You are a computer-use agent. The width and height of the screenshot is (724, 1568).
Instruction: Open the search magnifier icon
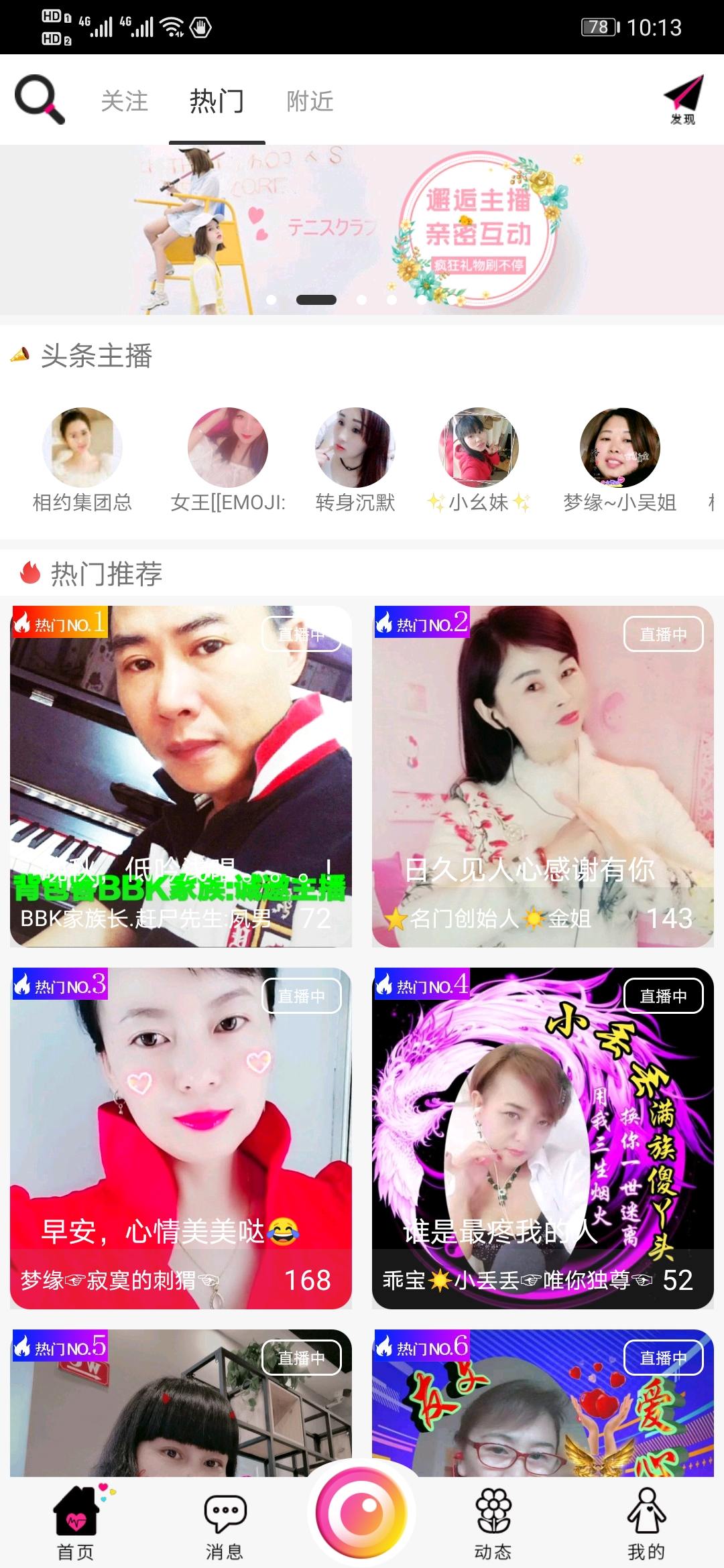point(40,100)
